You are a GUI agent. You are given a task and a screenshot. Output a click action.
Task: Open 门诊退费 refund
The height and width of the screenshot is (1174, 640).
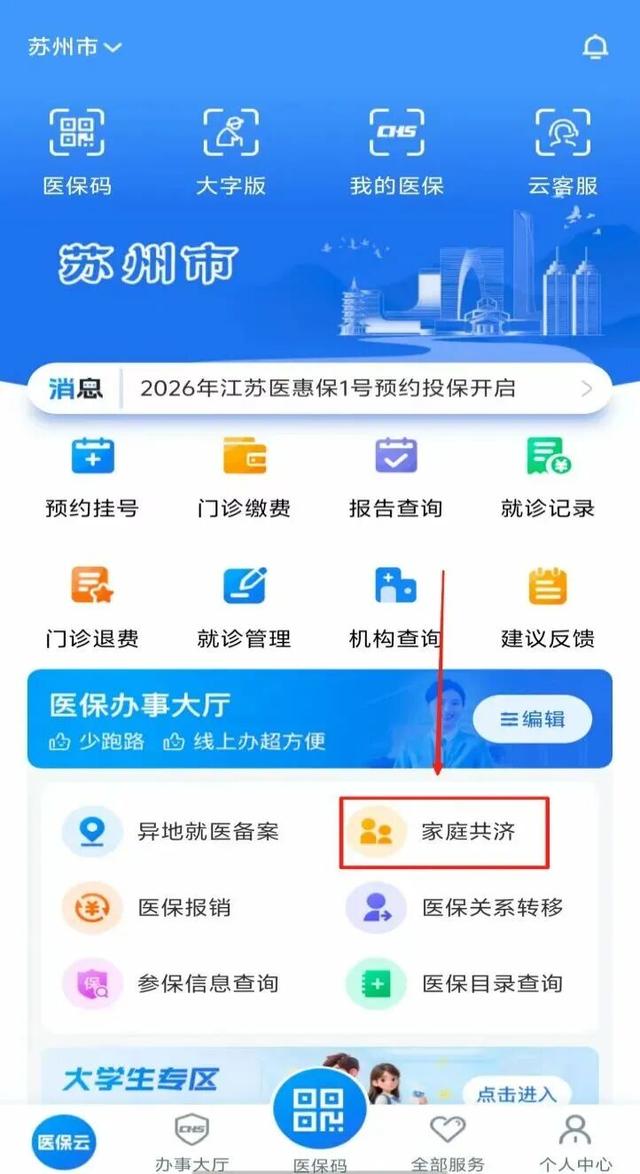click(92, 606)
